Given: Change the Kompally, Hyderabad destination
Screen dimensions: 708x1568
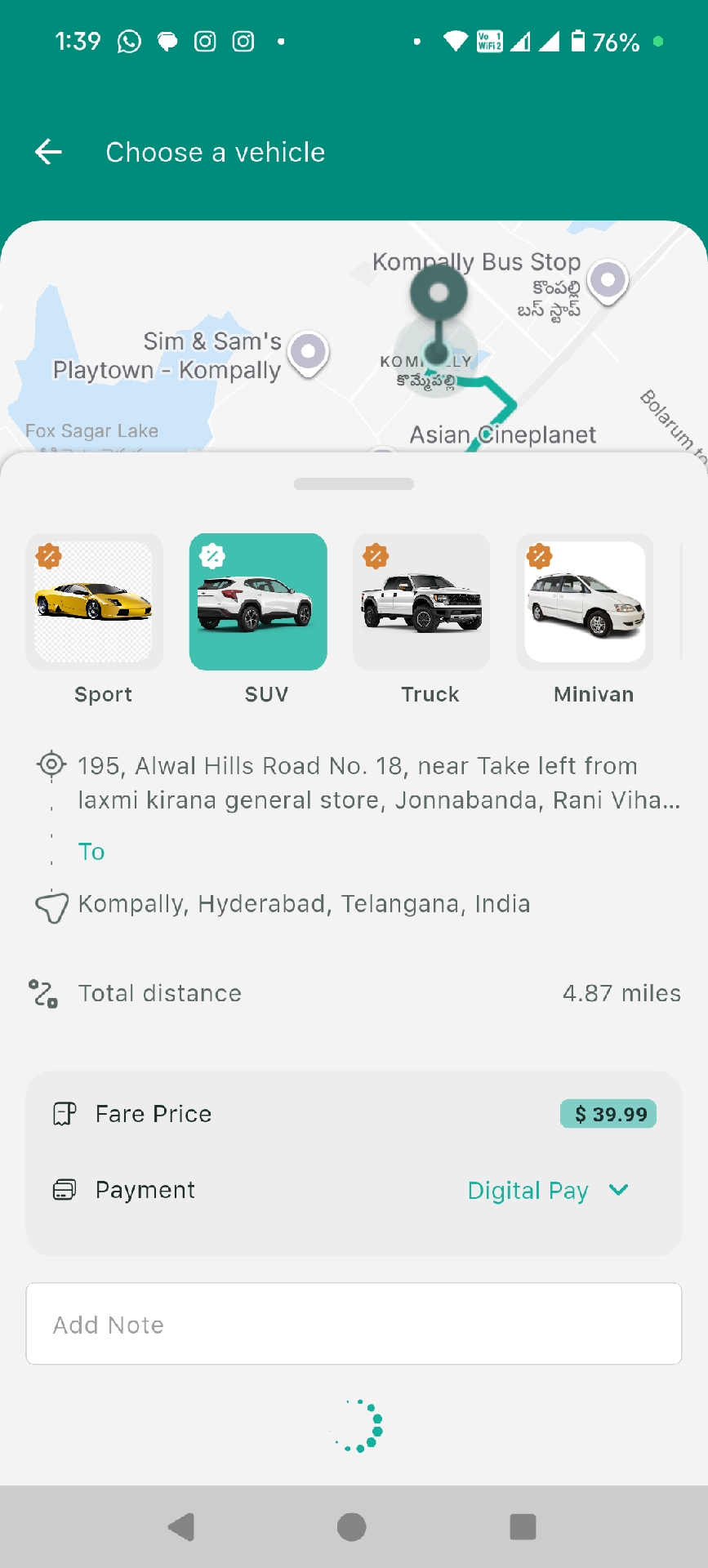Looking at the screenshot, I should (x=304, y=904).
